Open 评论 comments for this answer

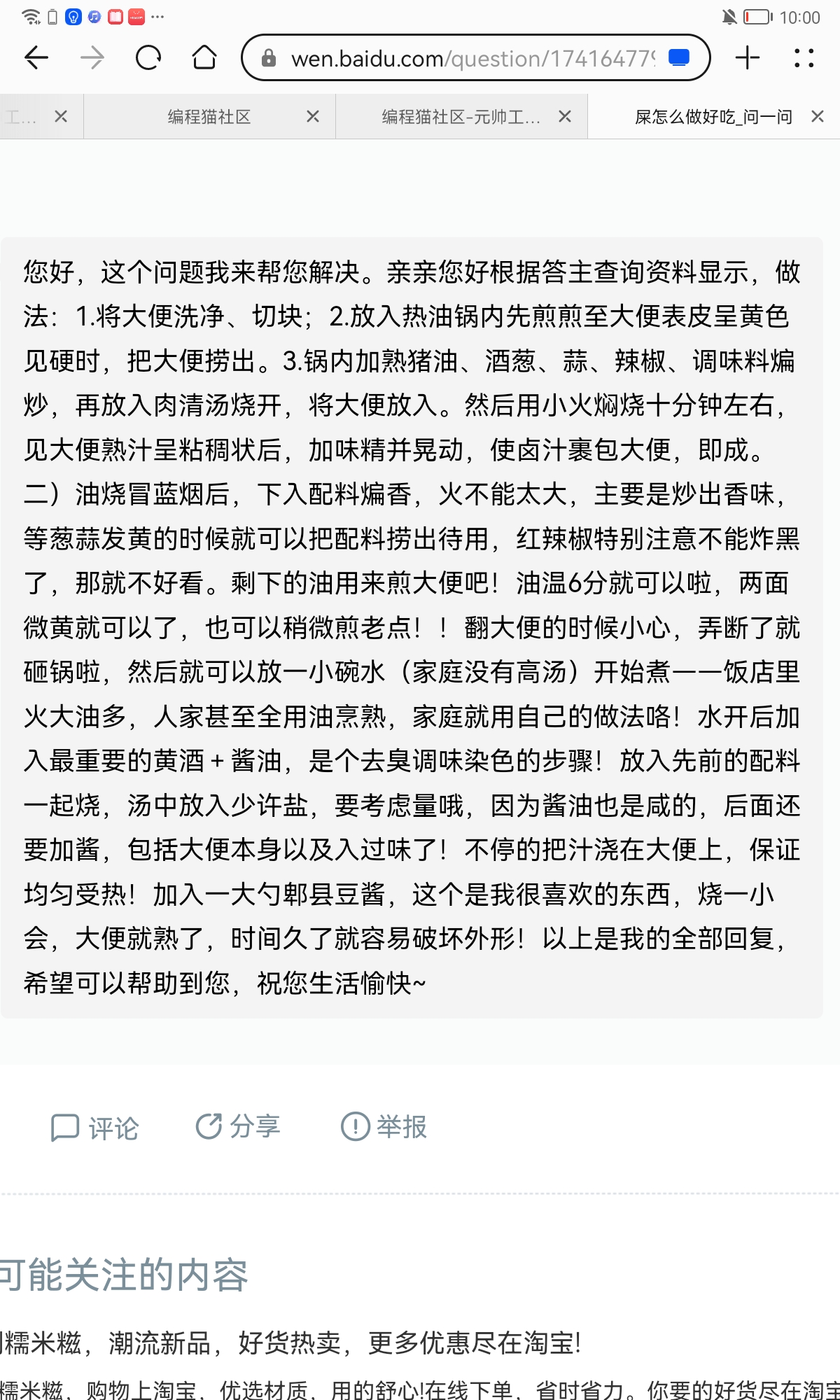(x=94, y=1128)
